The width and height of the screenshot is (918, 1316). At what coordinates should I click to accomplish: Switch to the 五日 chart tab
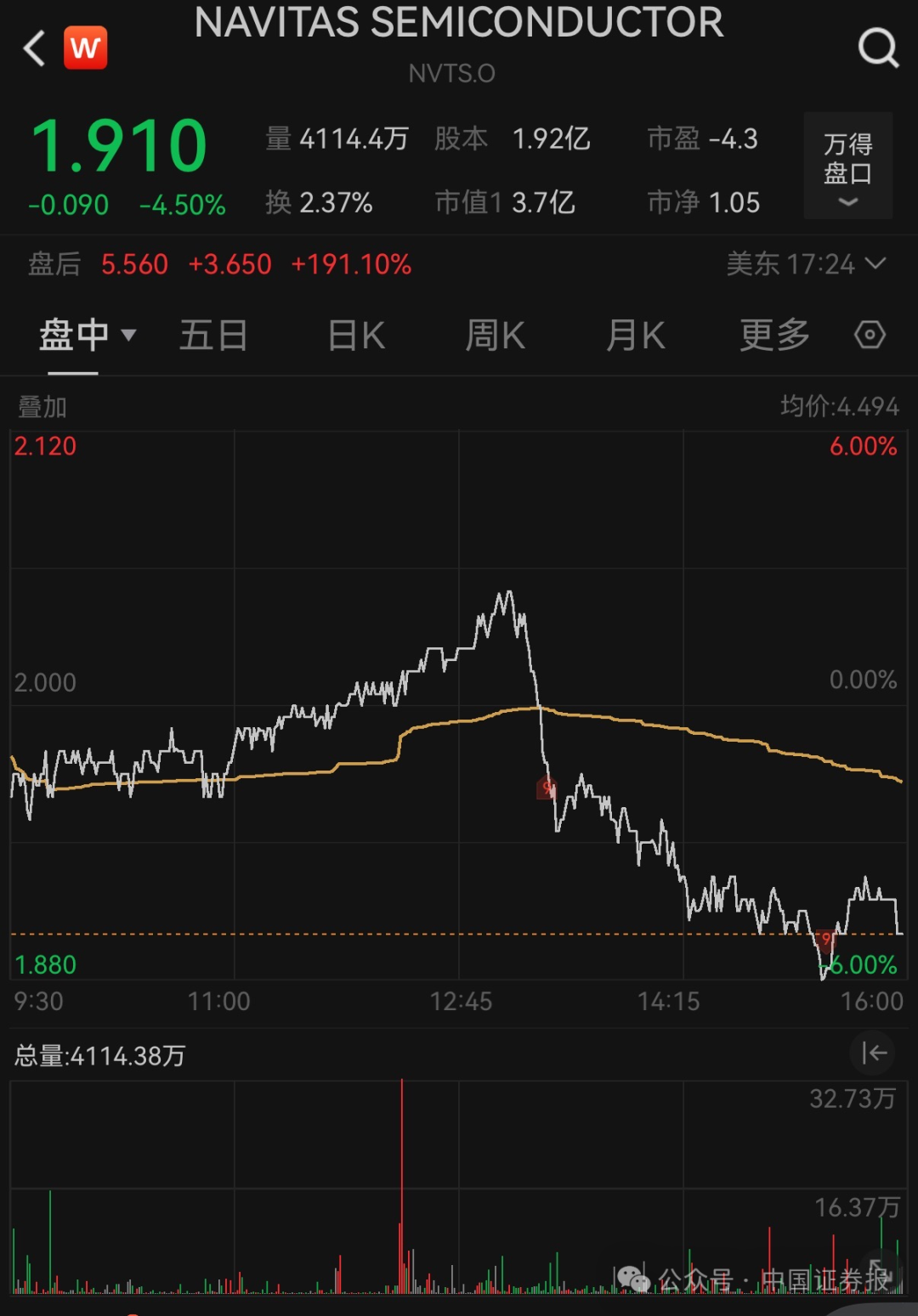(x=213, y=336)
